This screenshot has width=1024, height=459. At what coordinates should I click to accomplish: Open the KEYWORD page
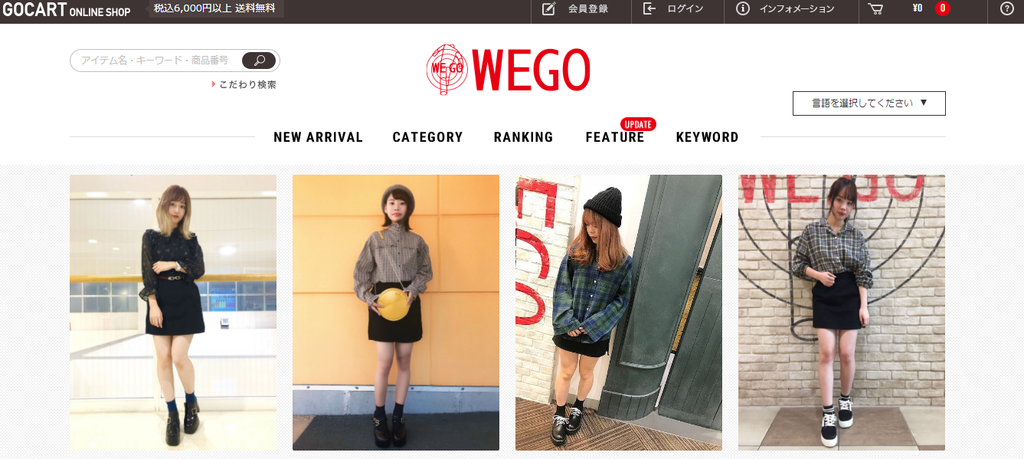[x=707, y=137]
